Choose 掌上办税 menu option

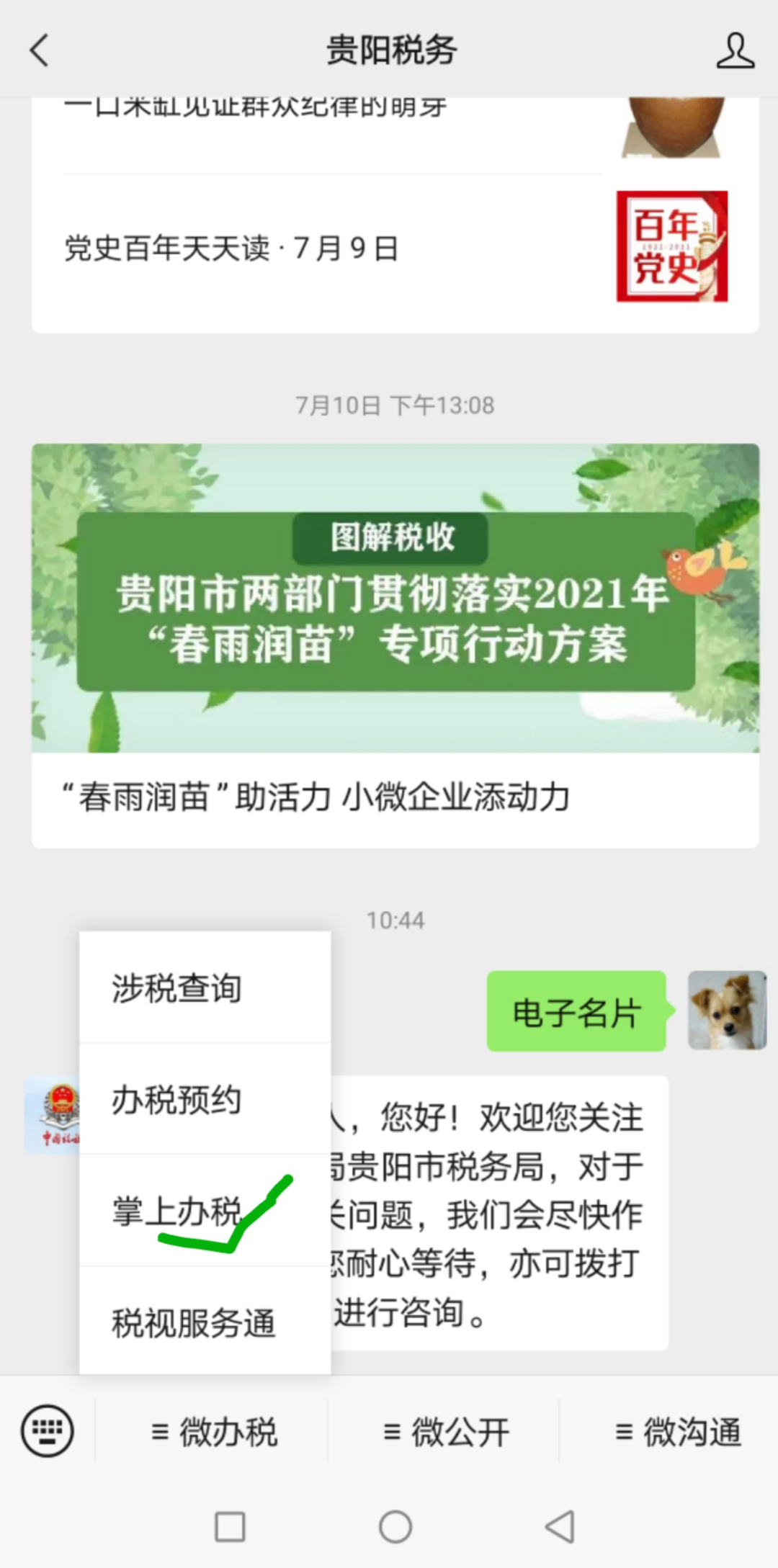[205, 1210]
